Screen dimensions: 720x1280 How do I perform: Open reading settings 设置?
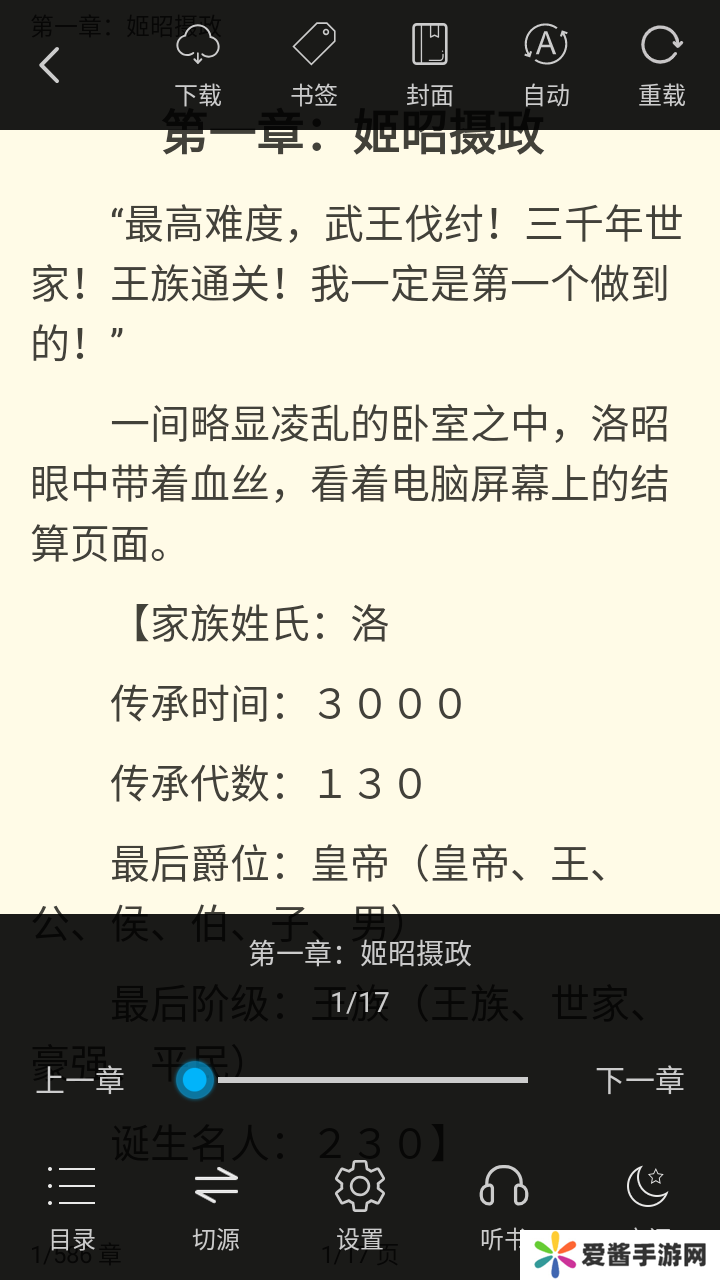360,1205
